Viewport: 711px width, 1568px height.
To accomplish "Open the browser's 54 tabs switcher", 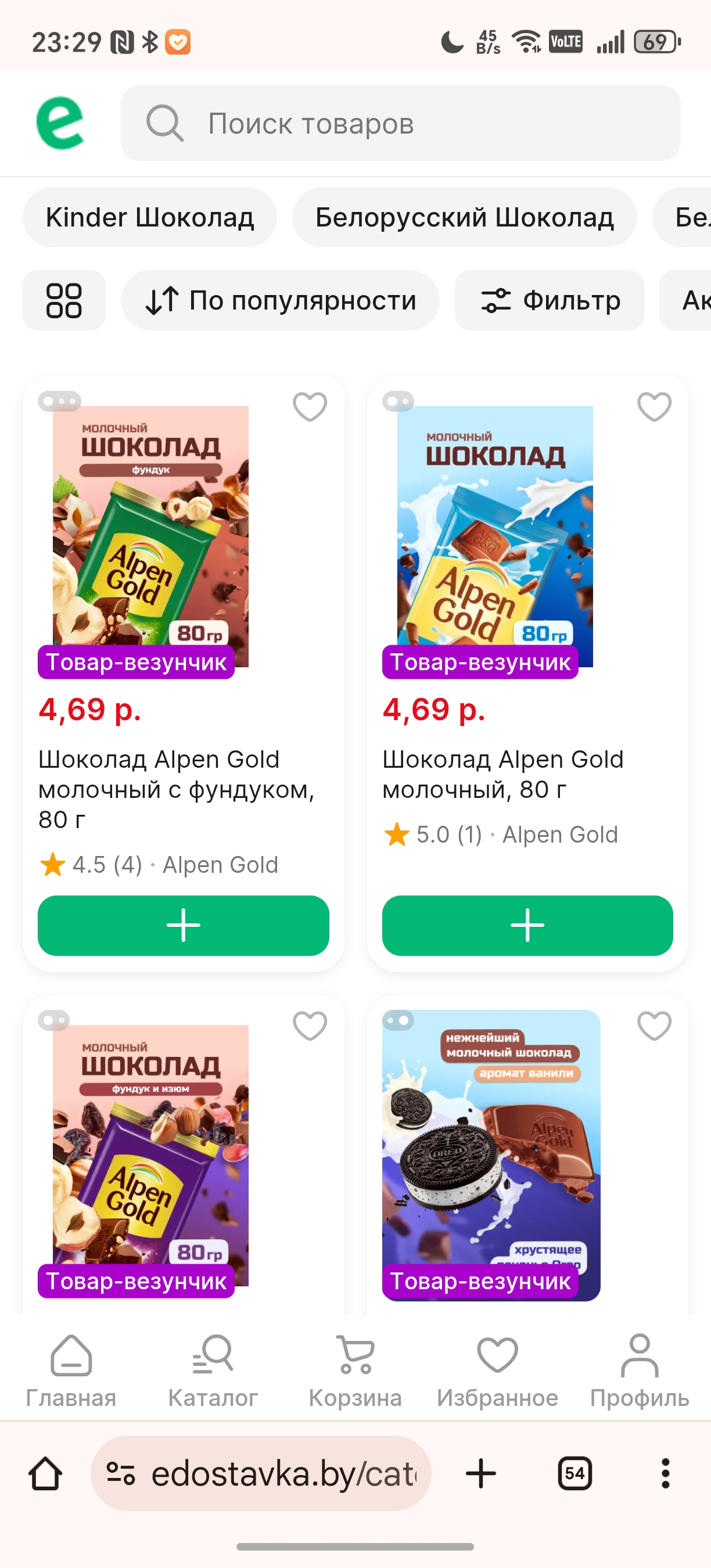I will (574, 1473).
